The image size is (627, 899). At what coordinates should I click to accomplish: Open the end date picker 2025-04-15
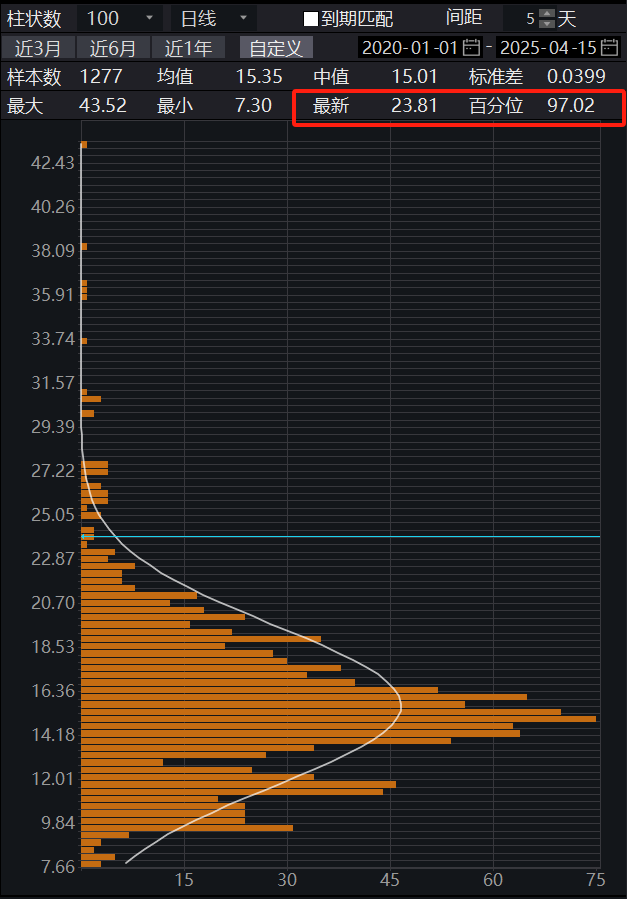point(608,47)
